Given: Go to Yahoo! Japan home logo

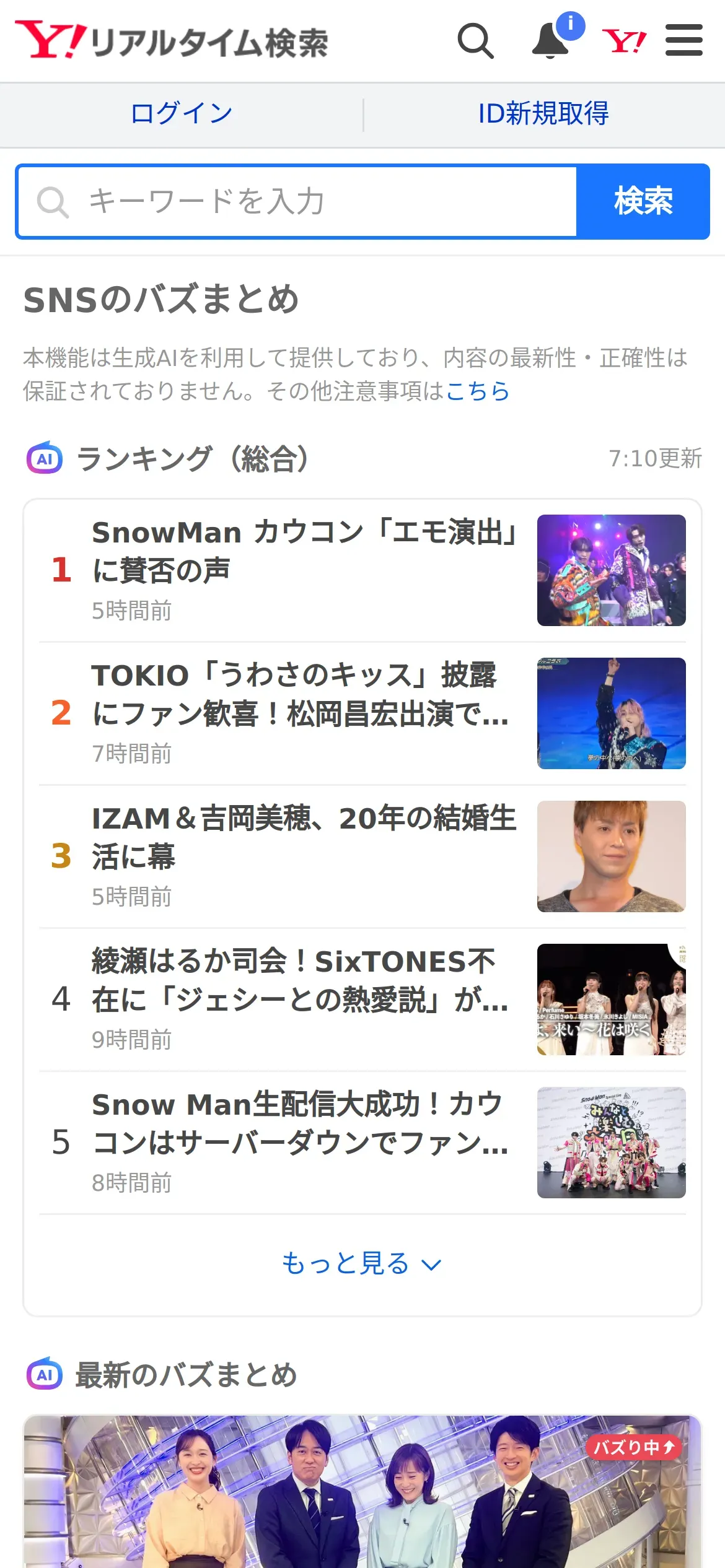Looking at the screenshot, I should coord(624,41).
